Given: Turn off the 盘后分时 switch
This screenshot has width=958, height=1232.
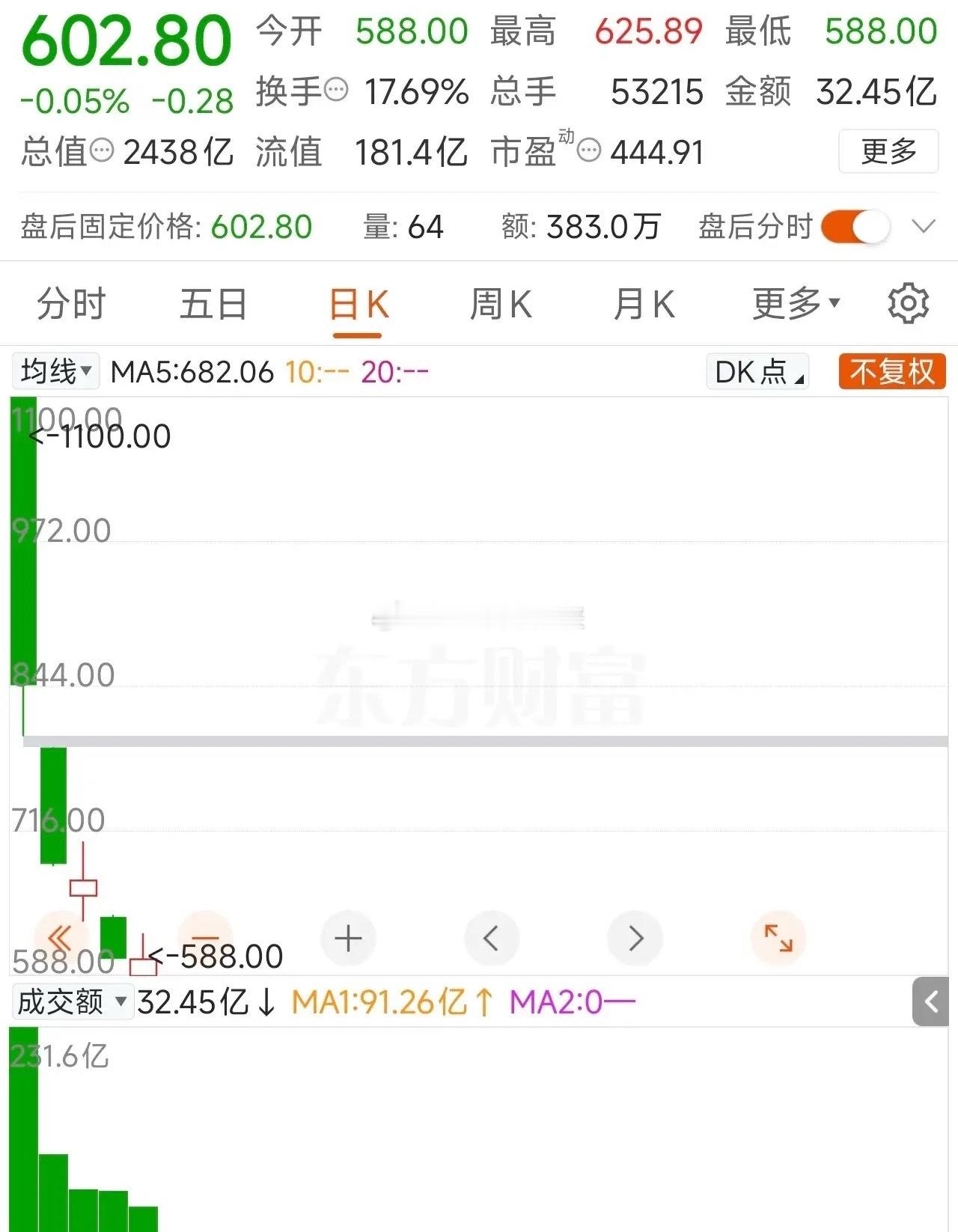Looking at the screenshot, I should point(855,226).
